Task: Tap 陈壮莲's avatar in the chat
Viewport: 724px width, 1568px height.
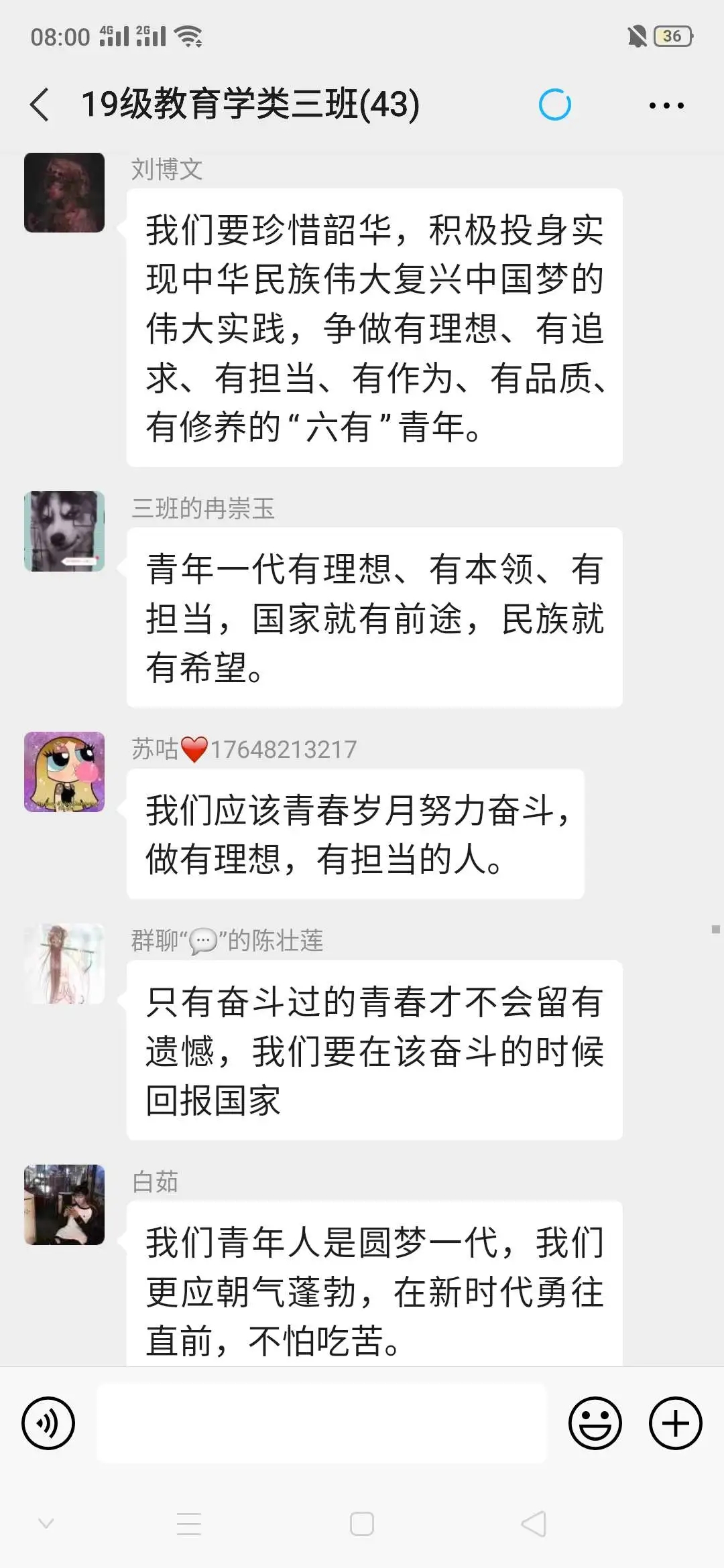Action: coord(64,964)
